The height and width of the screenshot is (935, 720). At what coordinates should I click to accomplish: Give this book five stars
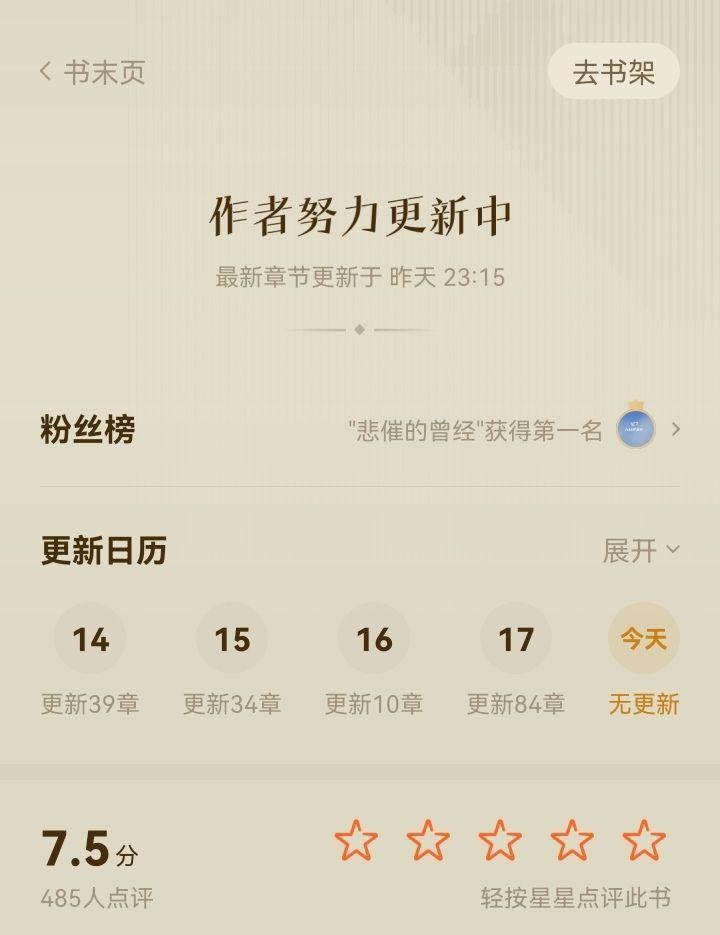click(644, 840)
